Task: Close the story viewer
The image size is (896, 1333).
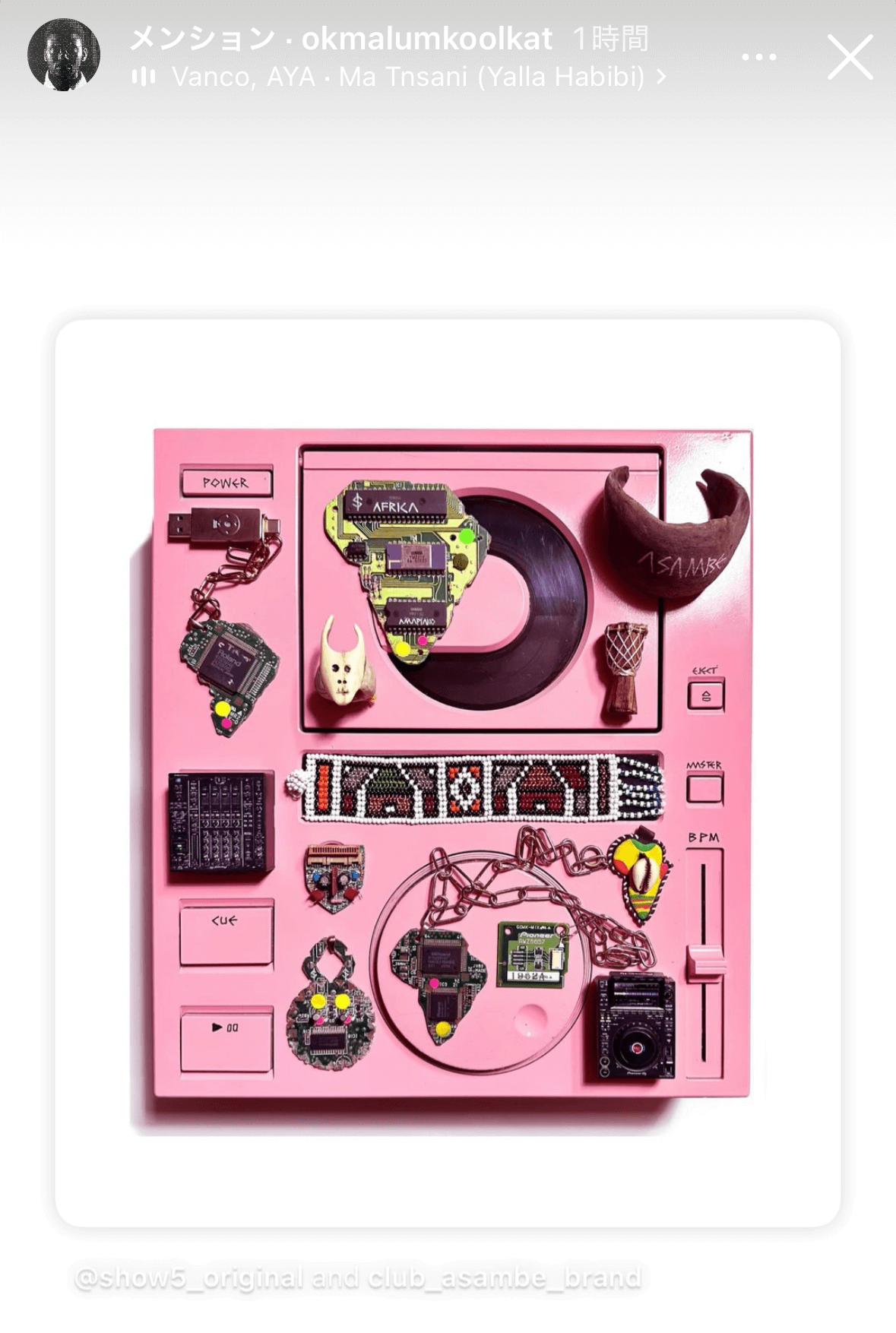Action: (850, 57)
